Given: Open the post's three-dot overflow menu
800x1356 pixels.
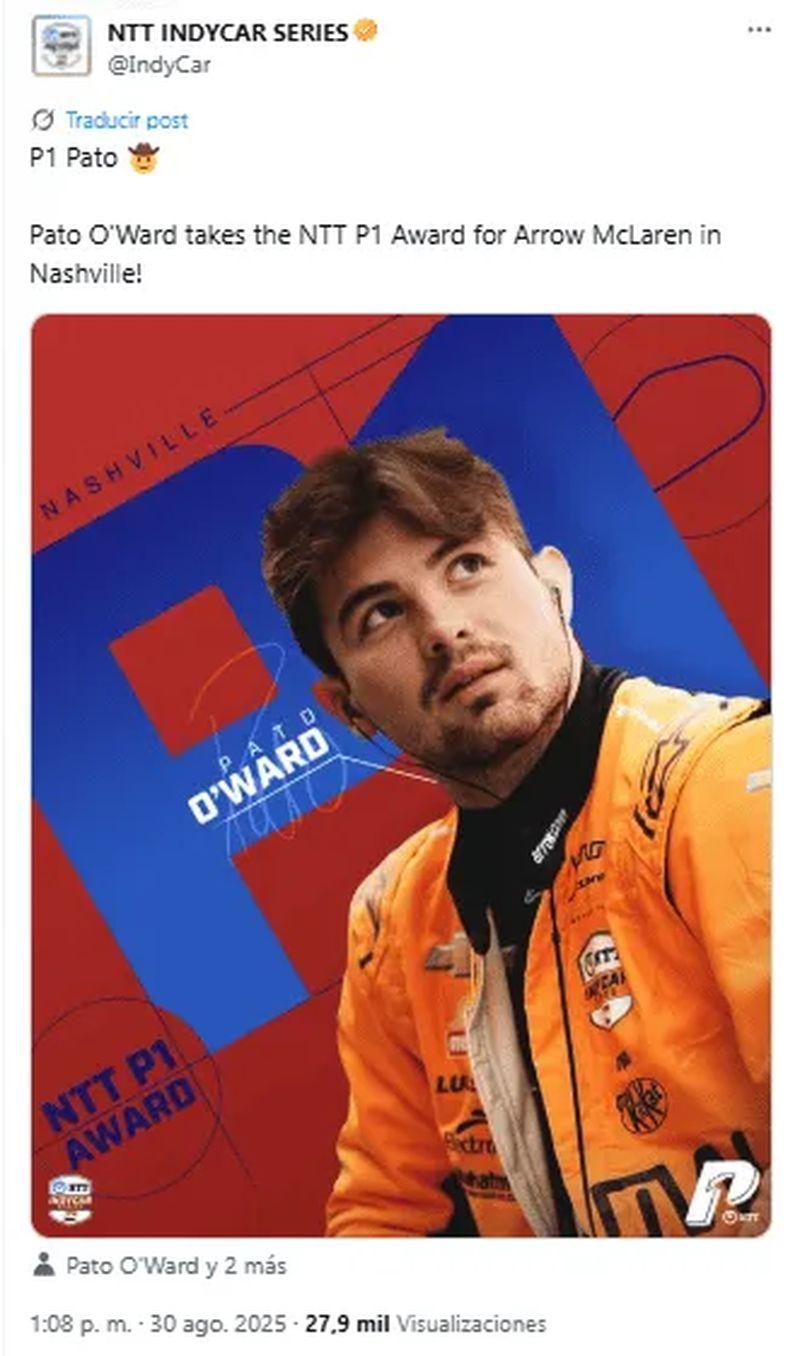Looking at the screenshot, I should click(x=759, y=30).
